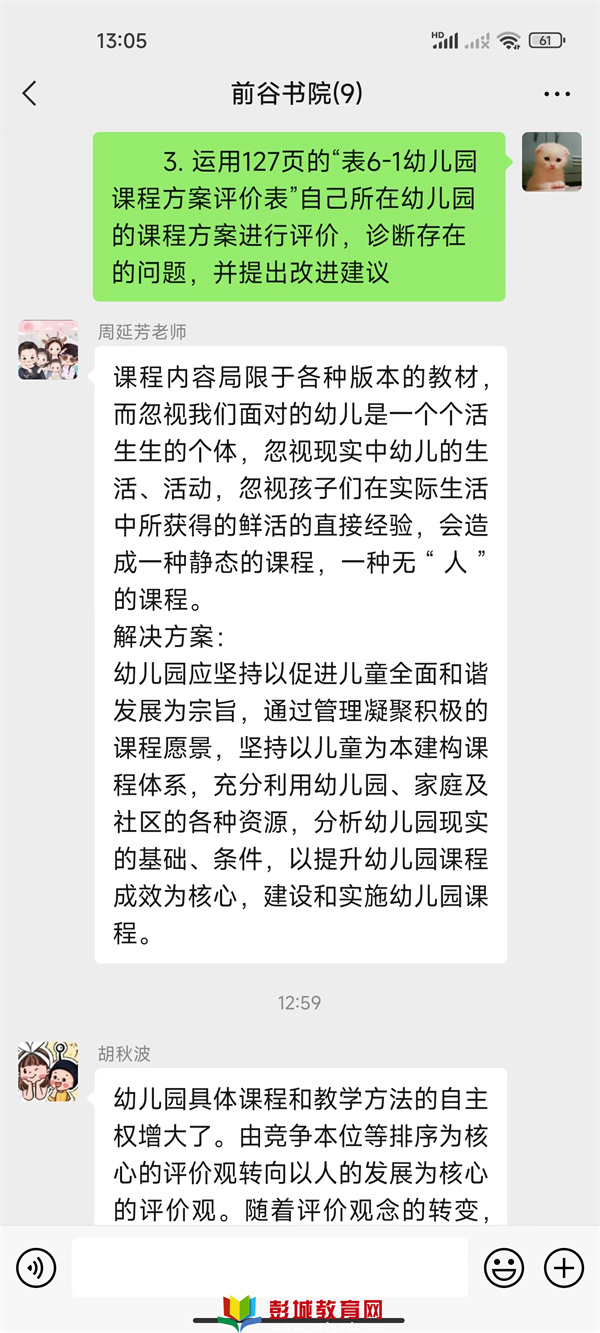Image resolution: width=600 pixels, height=1333 pixels.
Task: Open the chat info three-dot menu
Action: (557, 95)
